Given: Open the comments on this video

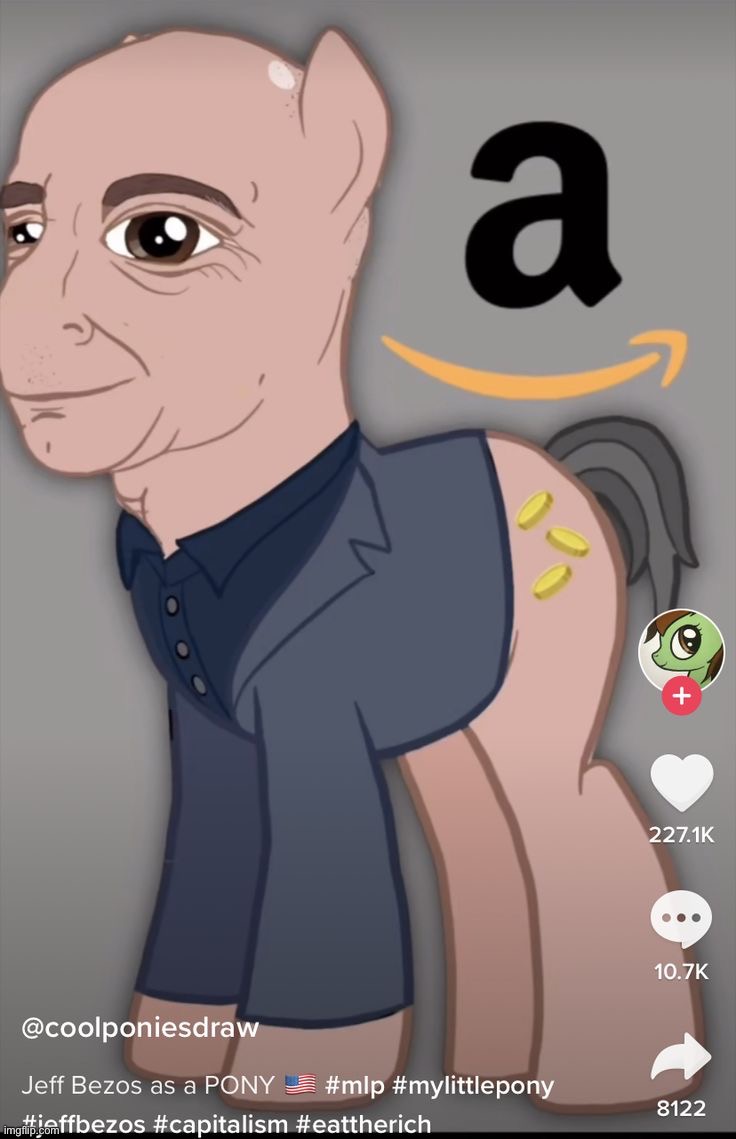Looking at the screenshot, I should tap(681, 921).
